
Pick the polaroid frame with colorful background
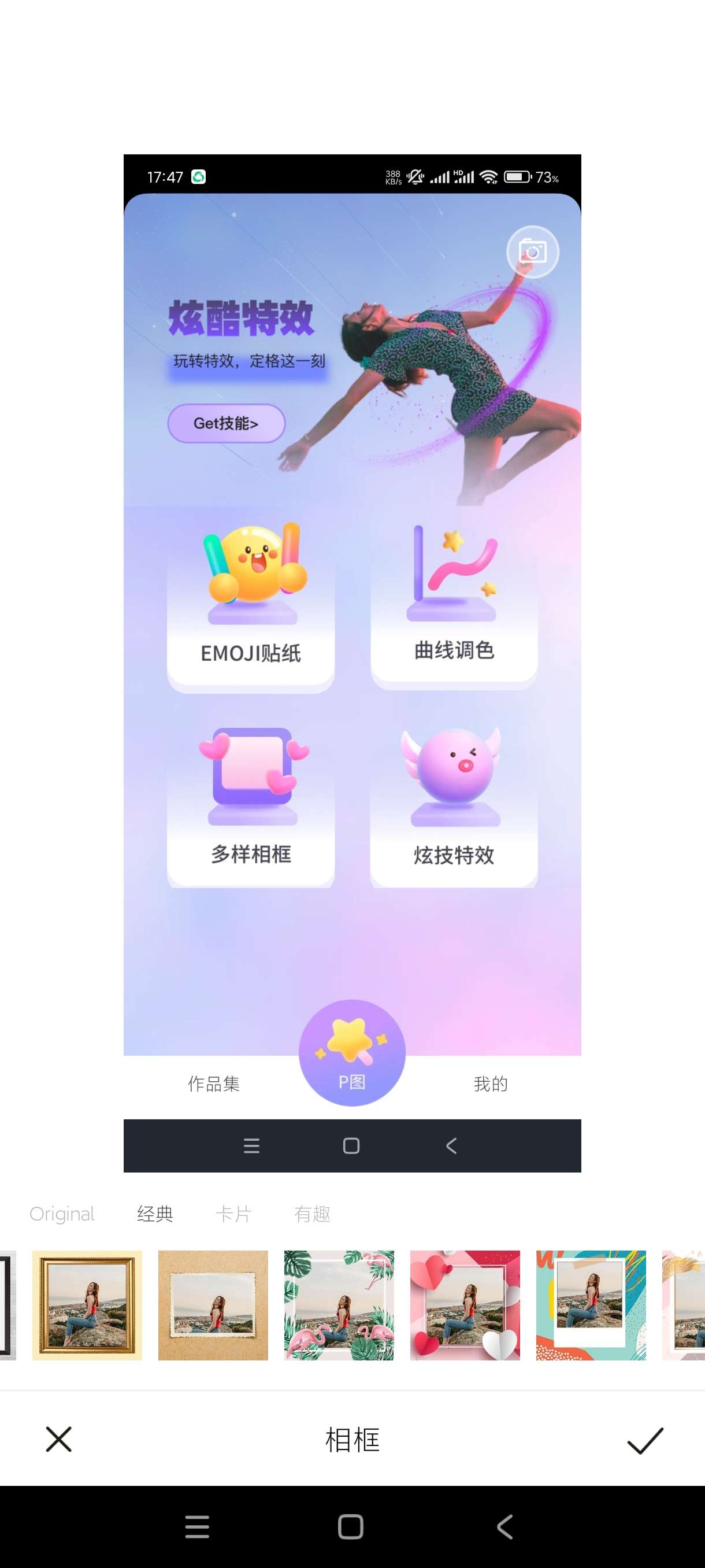click(591, 1305)
